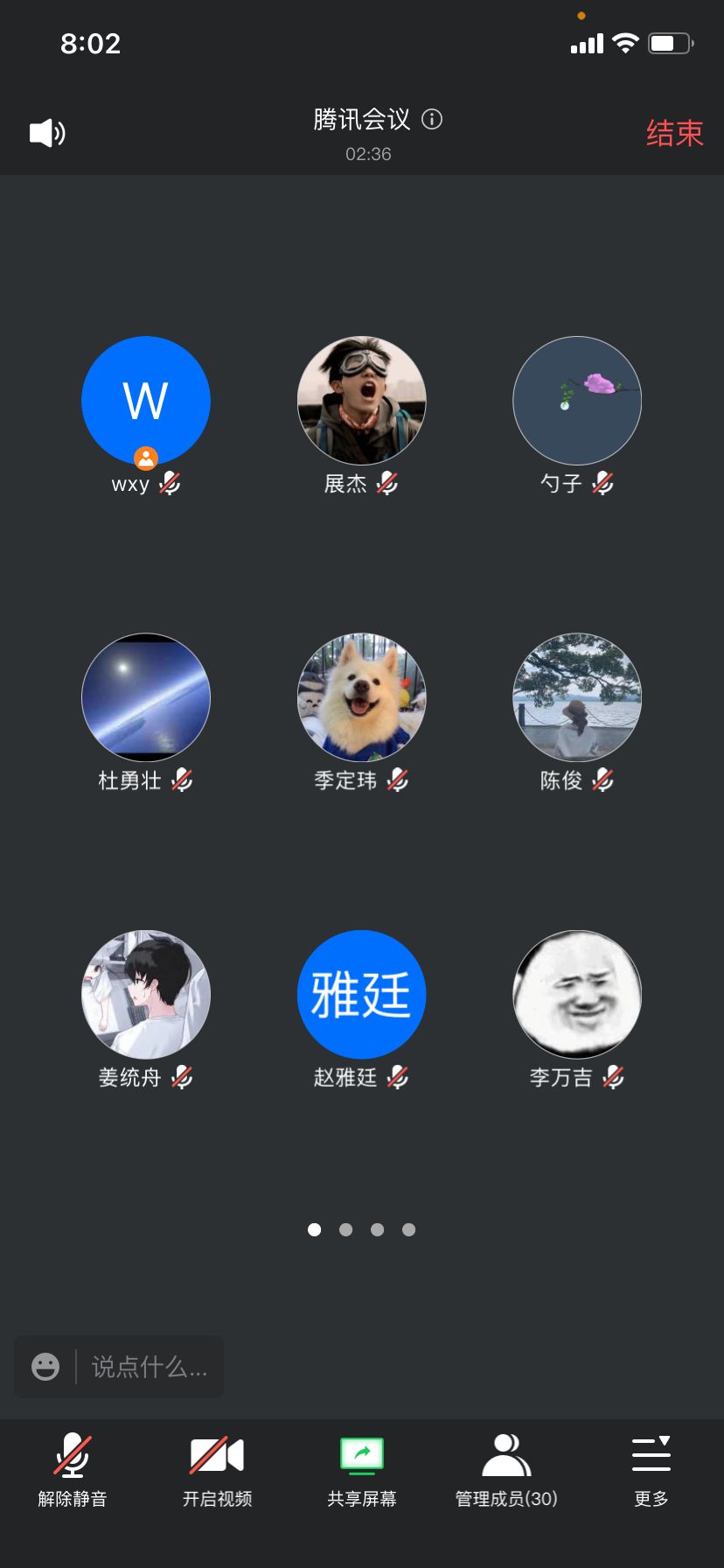Tap 勺子's participant avatar
This screenshot has width=724, height=1568.
coord(577,401)
